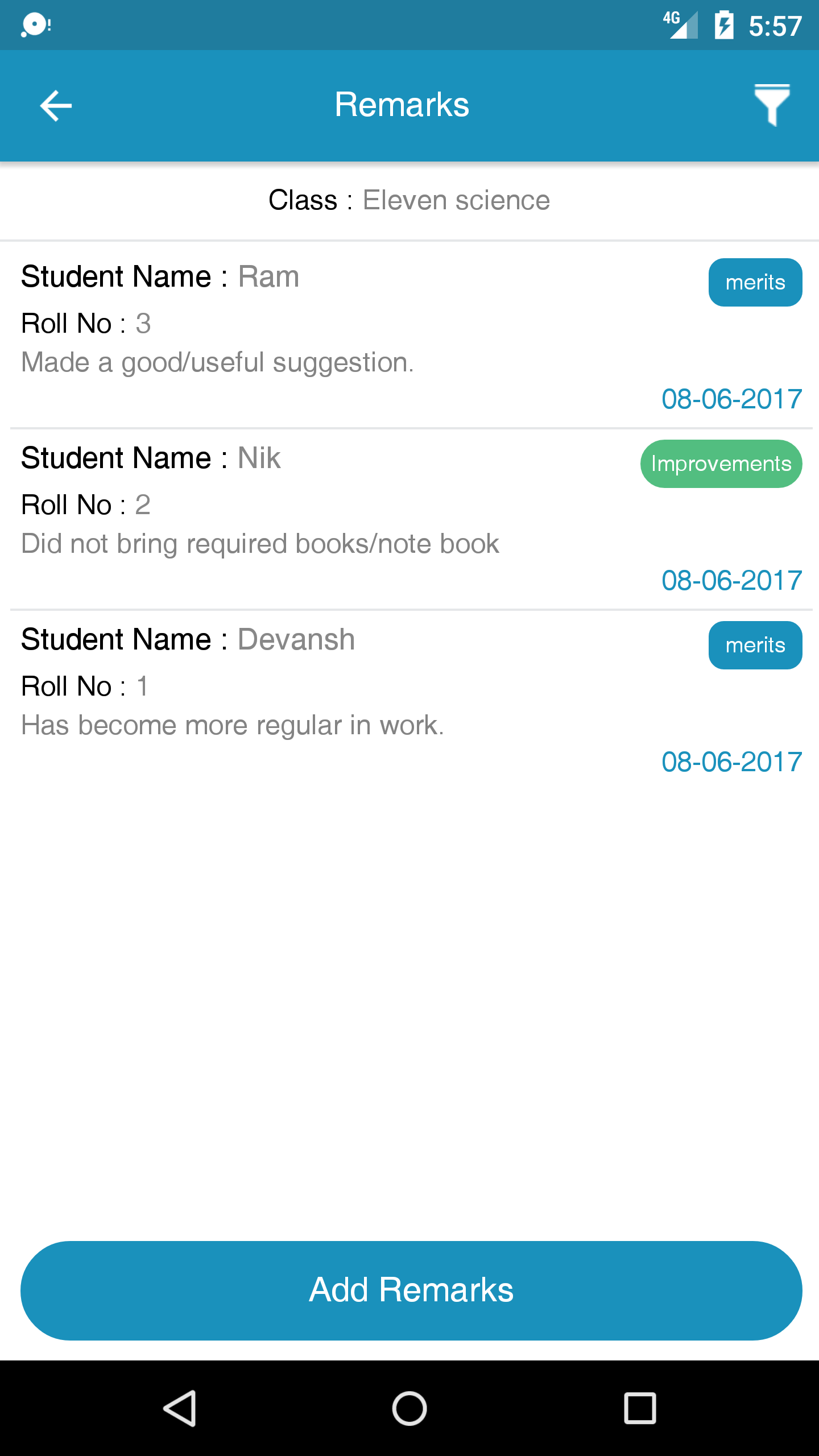The width and height of the screenshot is (819, 1456).
Task: Go to the system home screen
Action: click(409, 1409)
